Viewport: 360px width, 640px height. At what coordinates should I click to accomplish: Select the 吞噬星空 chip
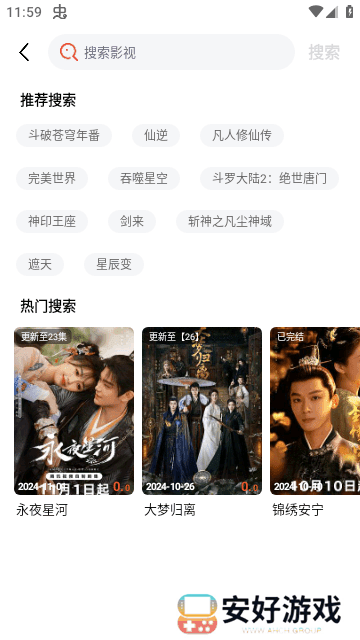(144, 178)
